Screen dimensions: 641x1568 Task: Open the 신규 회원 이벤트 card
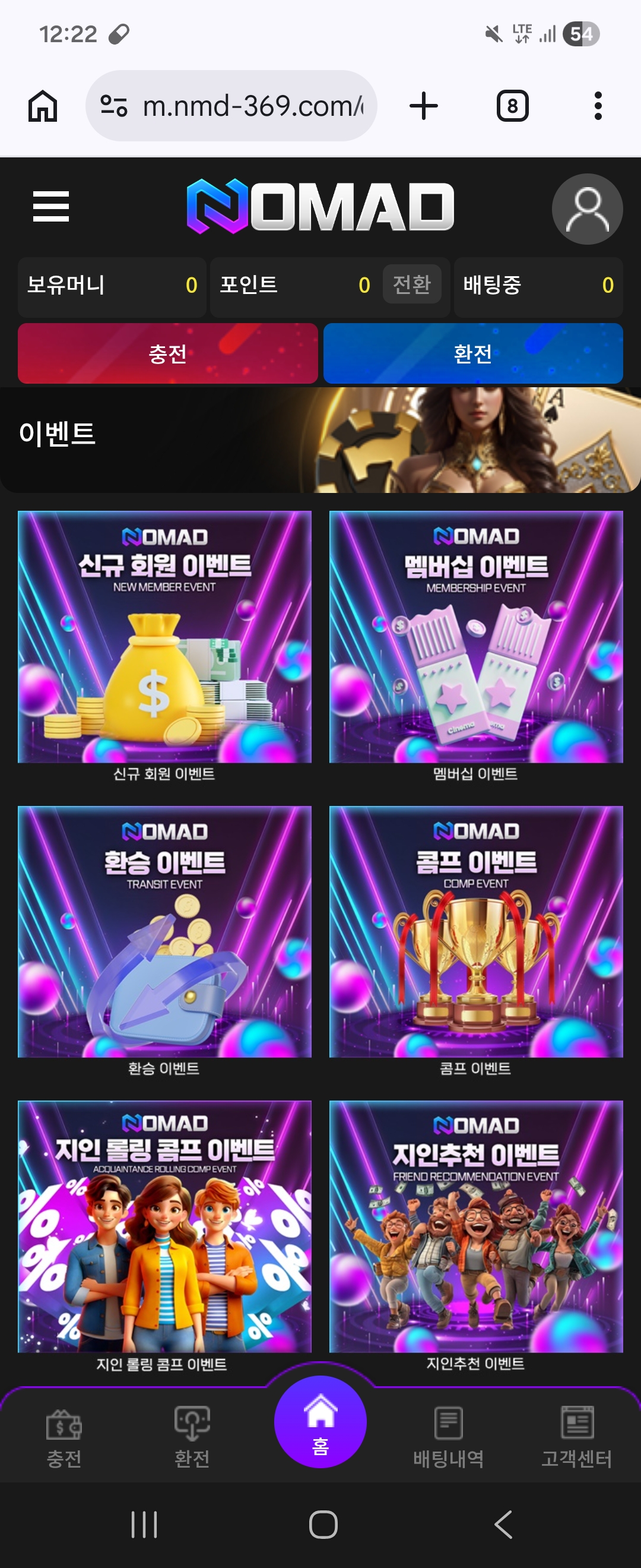click(165, 637)
